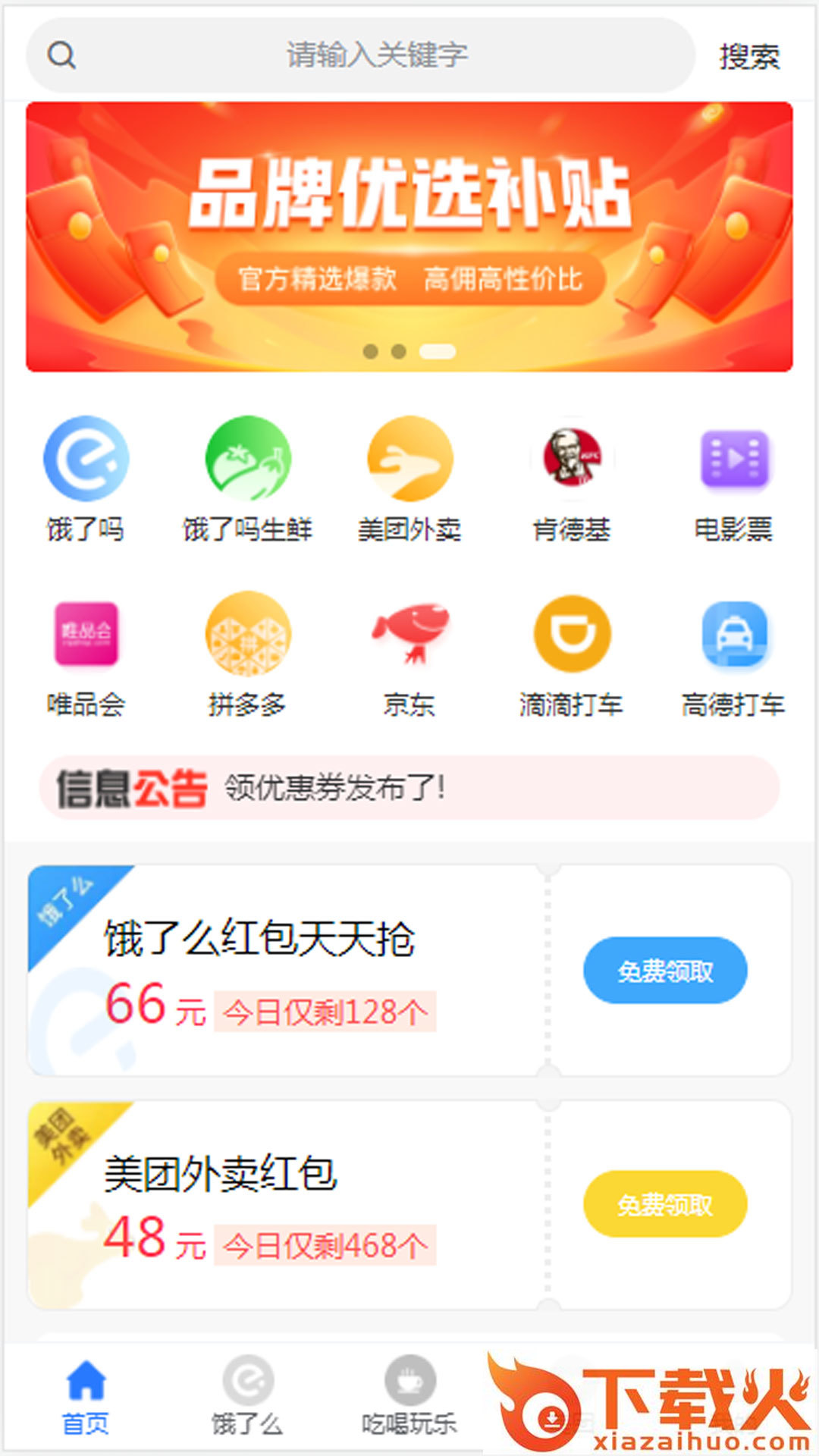Tap the 搜索 search button
The image size is (819, 1456).
click(749, 57)
